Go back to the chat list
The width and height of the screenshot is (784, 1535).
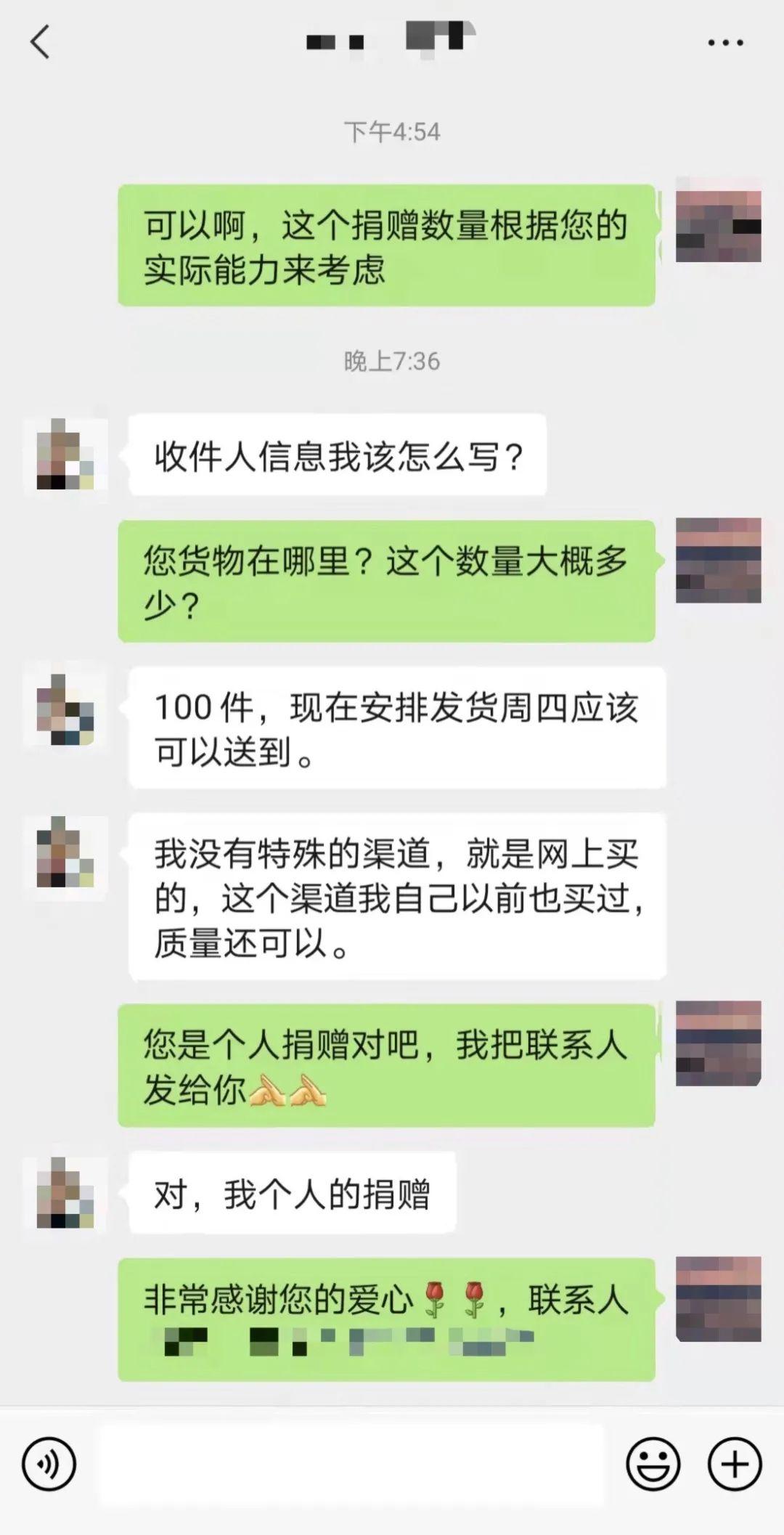coord(41,42)
